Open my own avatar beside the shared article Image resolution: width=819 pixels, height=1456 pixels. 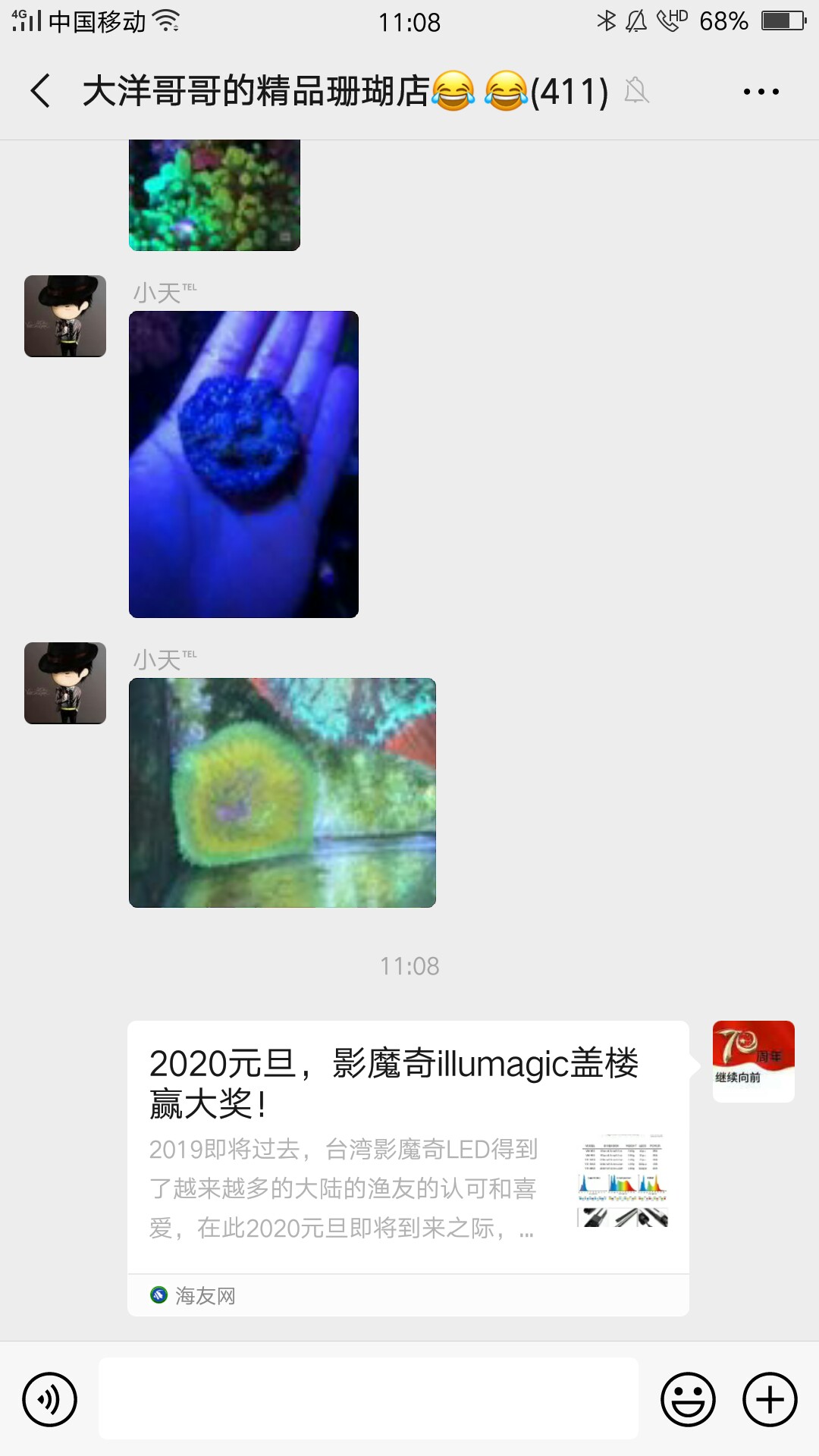click(x=753, y=1062)
